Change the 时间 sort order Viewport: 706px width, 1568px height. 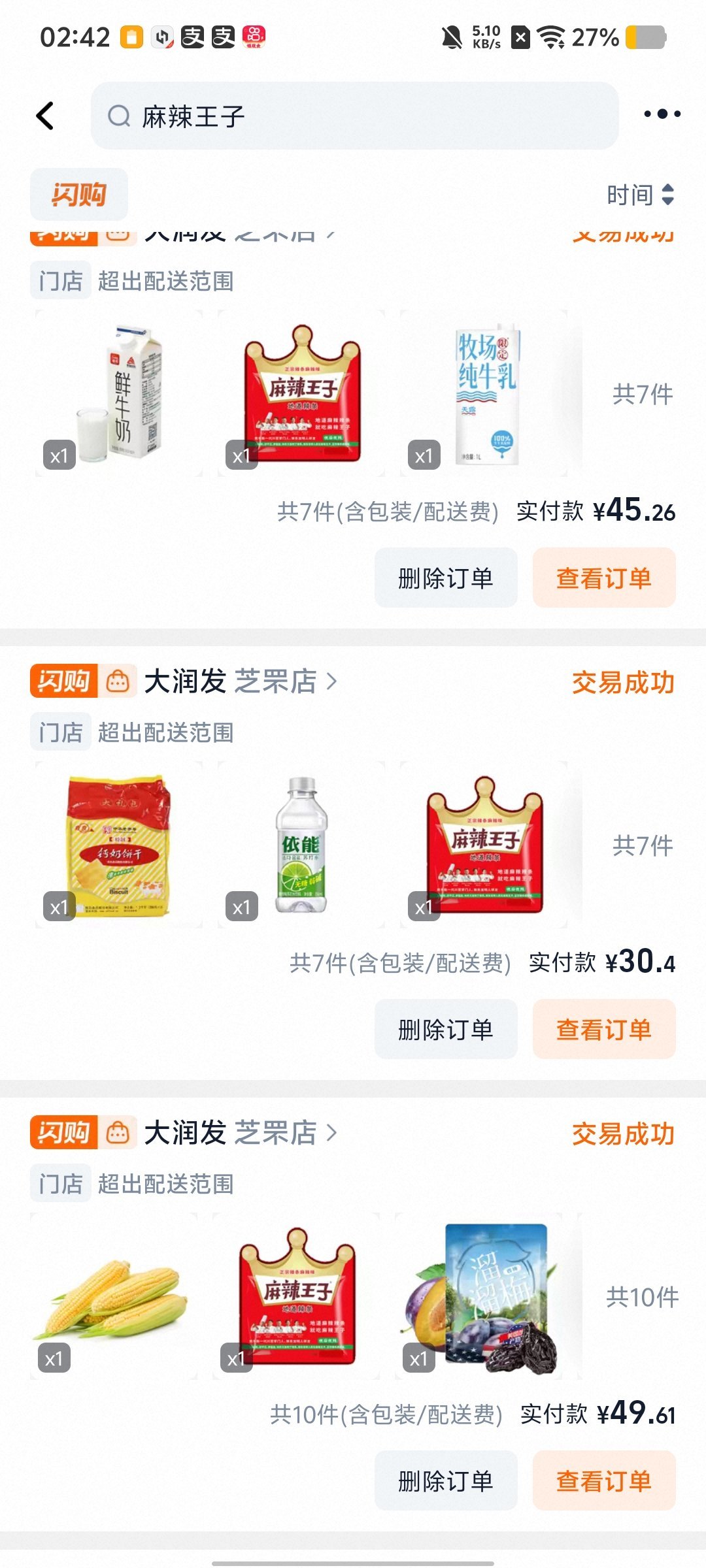click(640, 195)
